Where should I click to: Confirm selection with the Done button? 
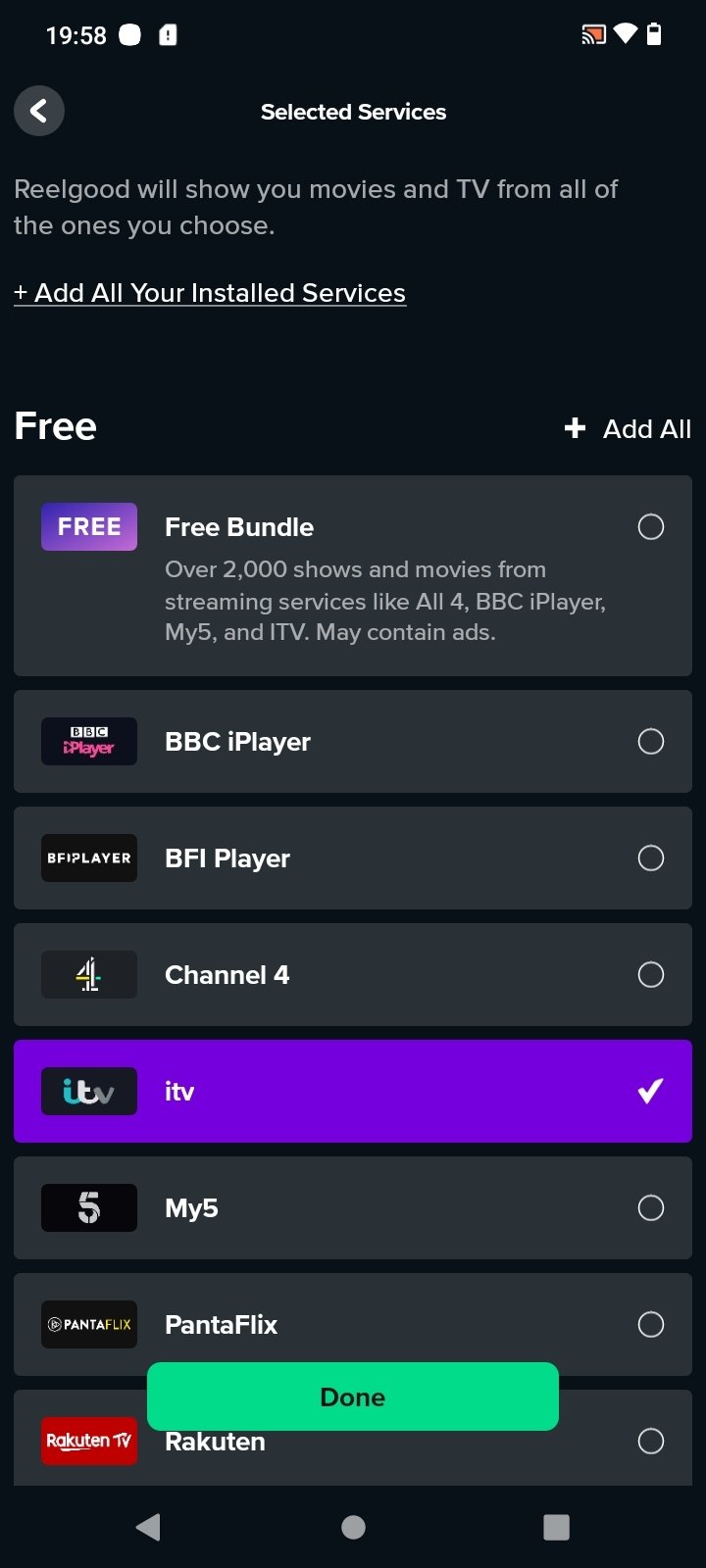click(353, 1396)
